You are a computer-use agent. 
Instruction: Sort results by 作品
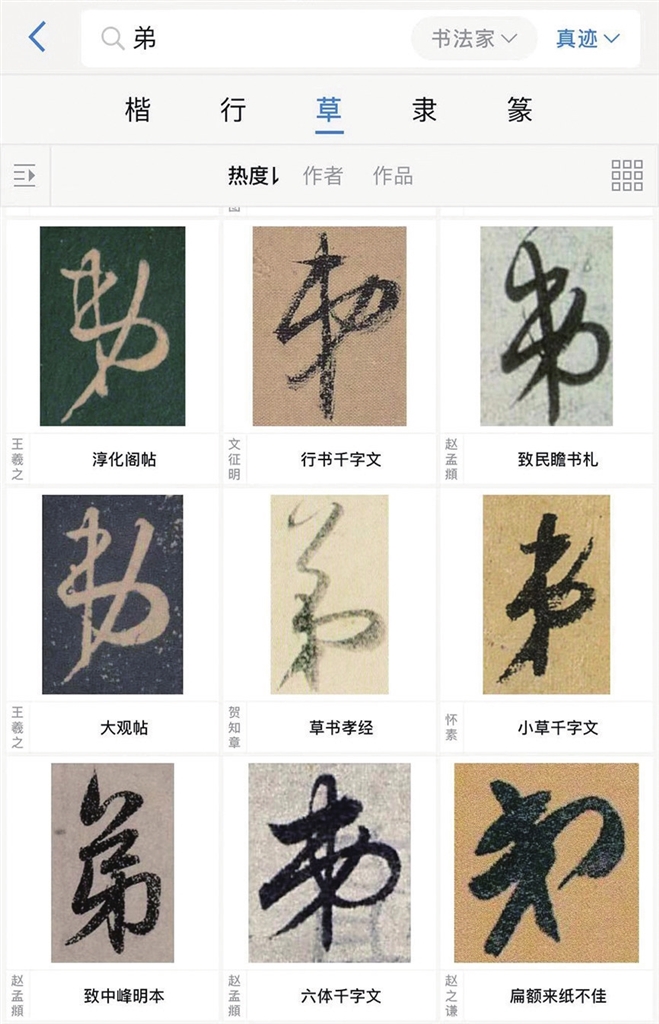392,176
